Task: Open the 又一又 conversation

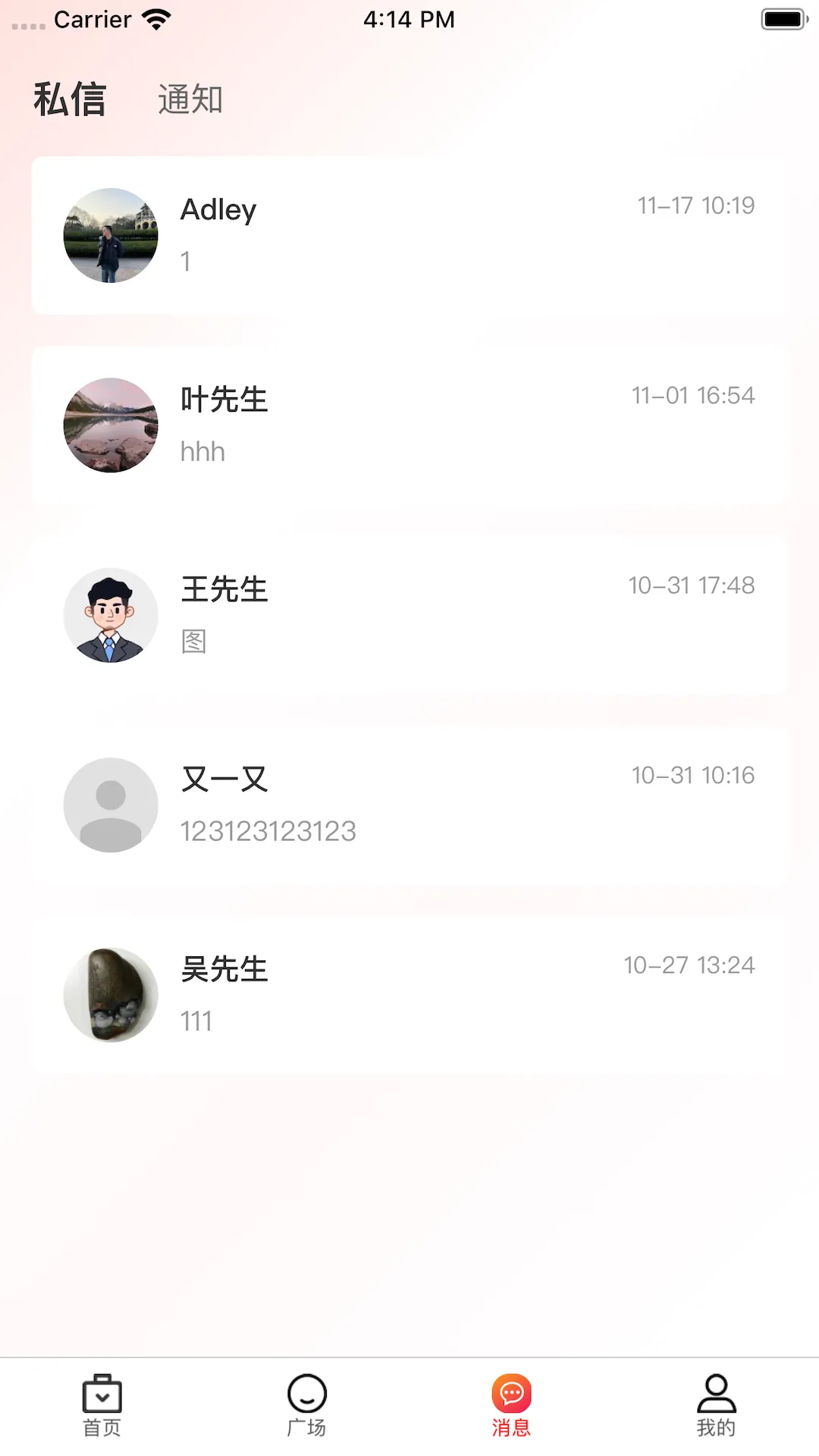Action: point(409,805)
